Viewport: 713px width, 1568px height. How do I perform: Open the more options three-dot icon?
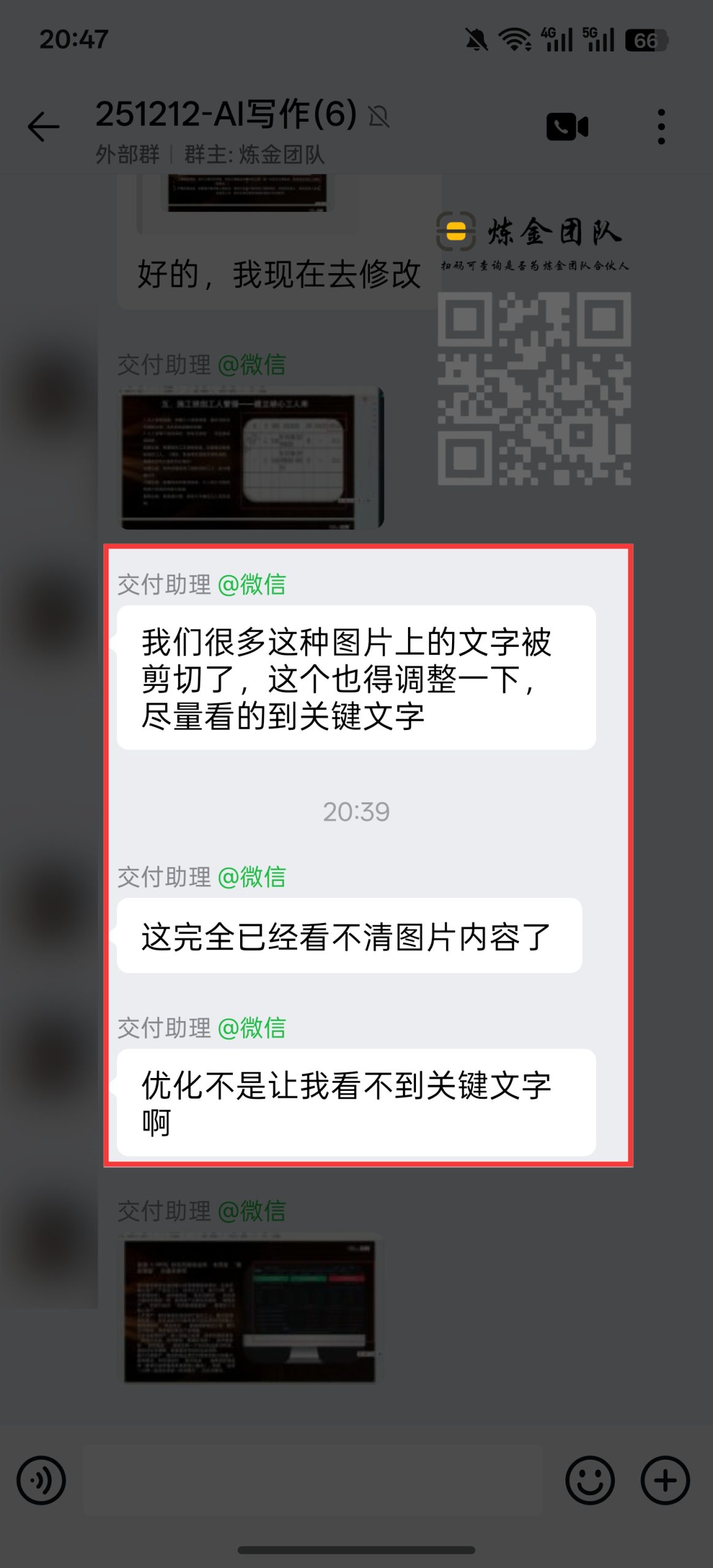coord(661,126)
